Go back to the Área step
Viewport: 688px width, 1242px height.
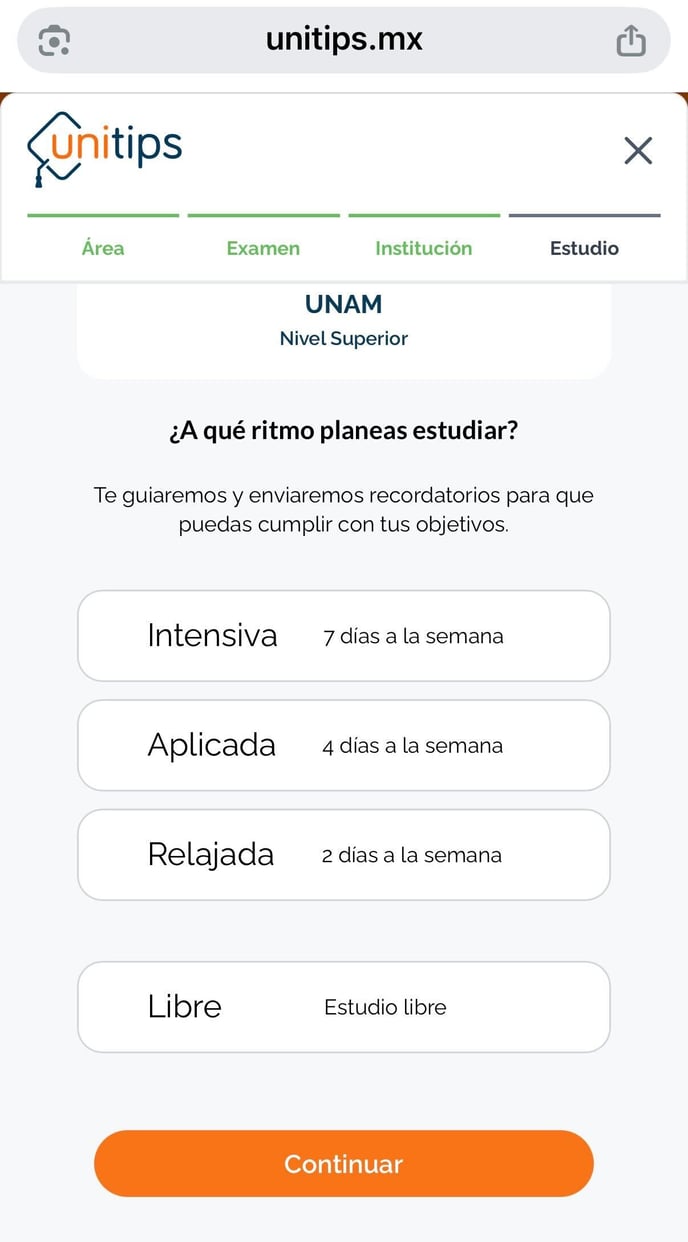click(103, 247)
